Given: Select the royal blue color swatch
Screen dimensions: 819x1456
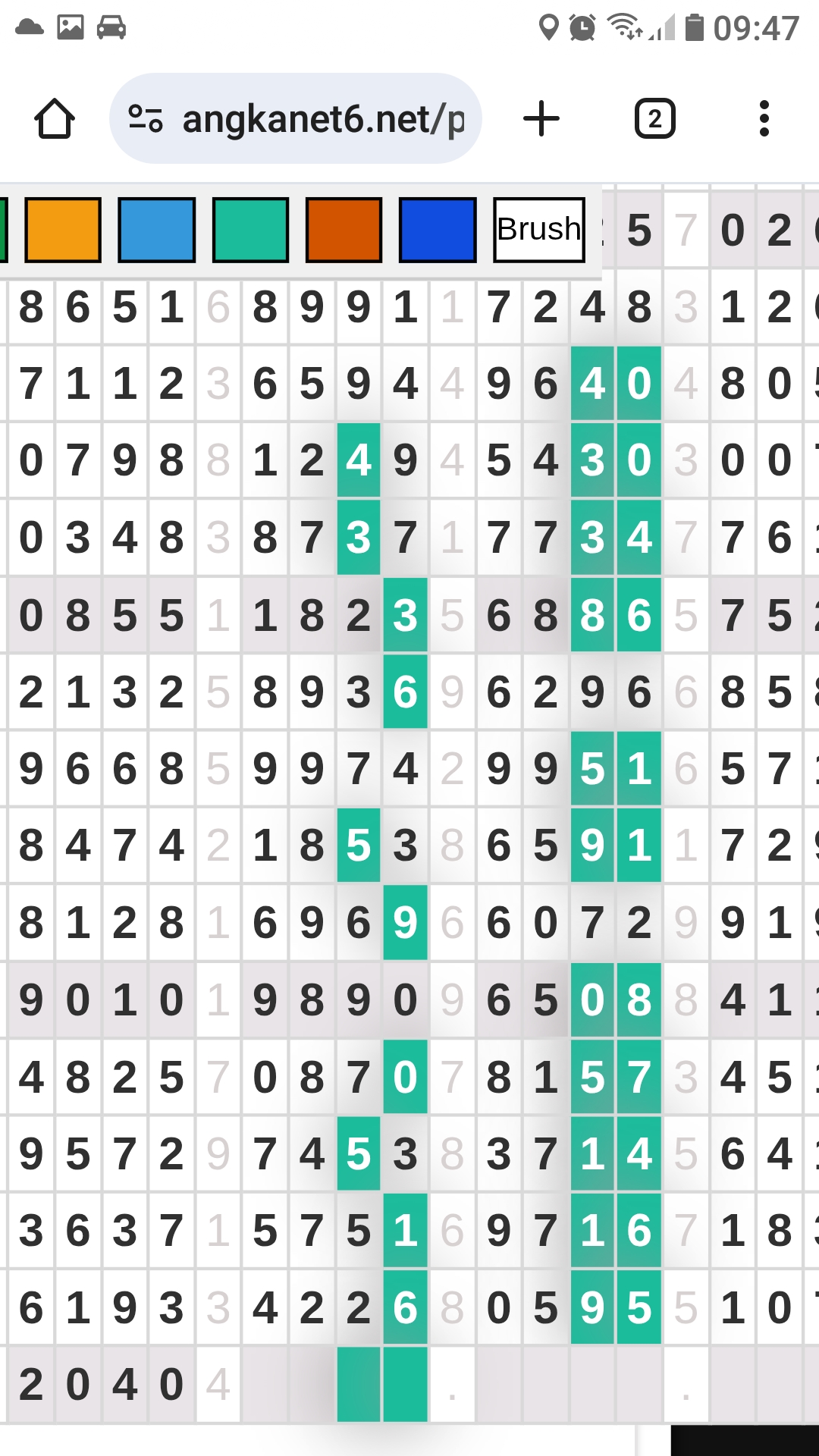Looking at the screenshot, I should point(438,230).
